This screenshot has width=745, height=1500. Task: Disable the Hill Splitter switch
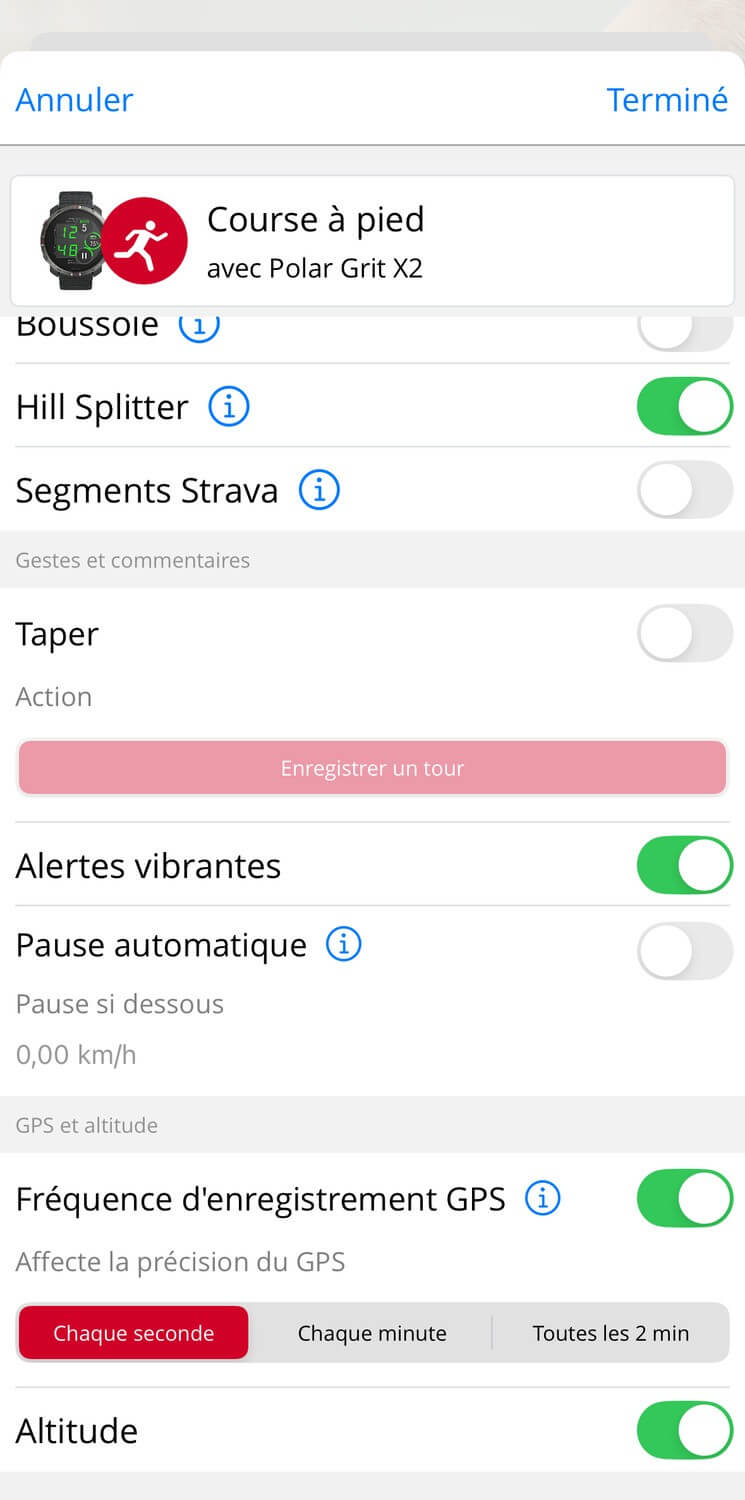click(685, 406)
